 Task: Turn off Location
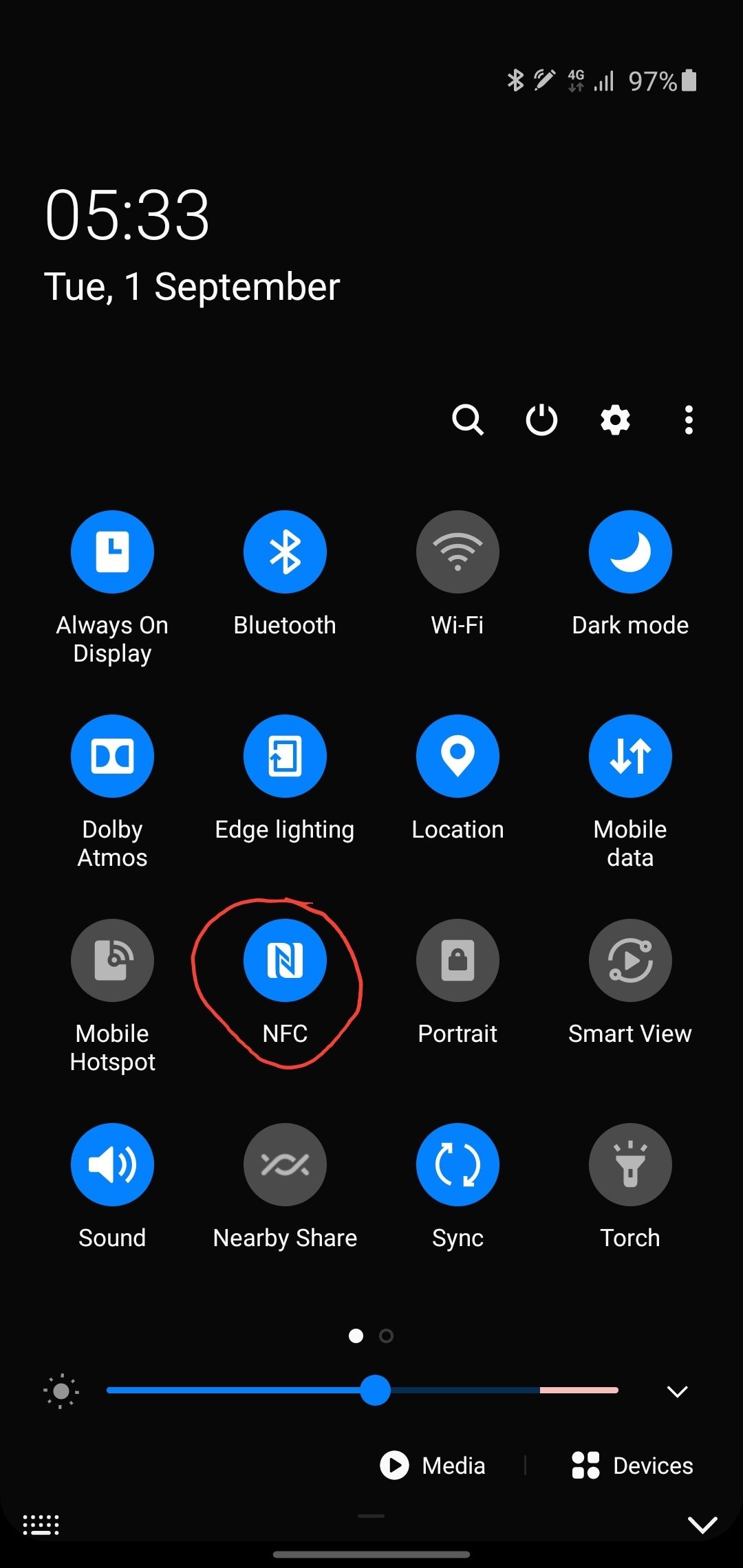click(457, 756)
